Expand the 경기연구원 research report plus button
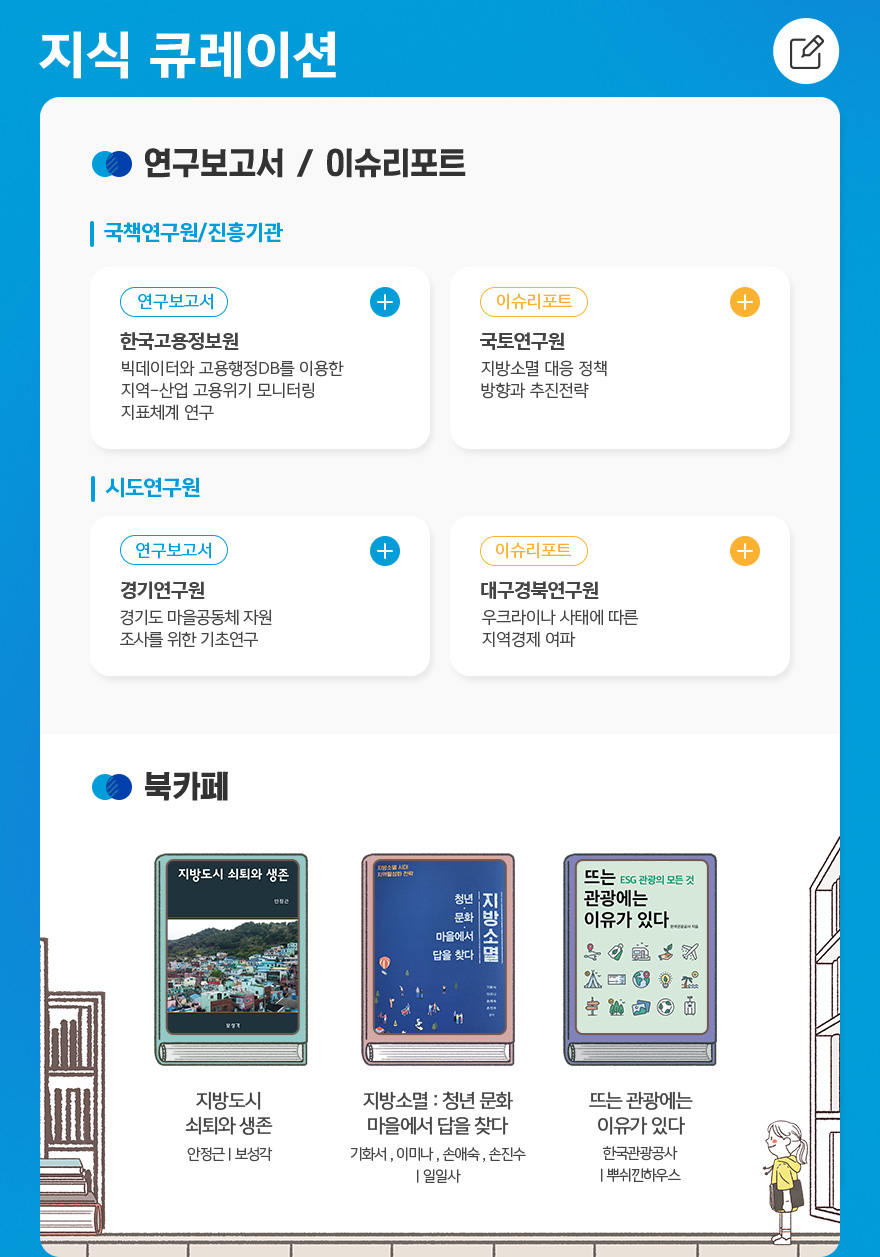The width and height of the screenshot is (880, 1257). click(x=385, y=551)
